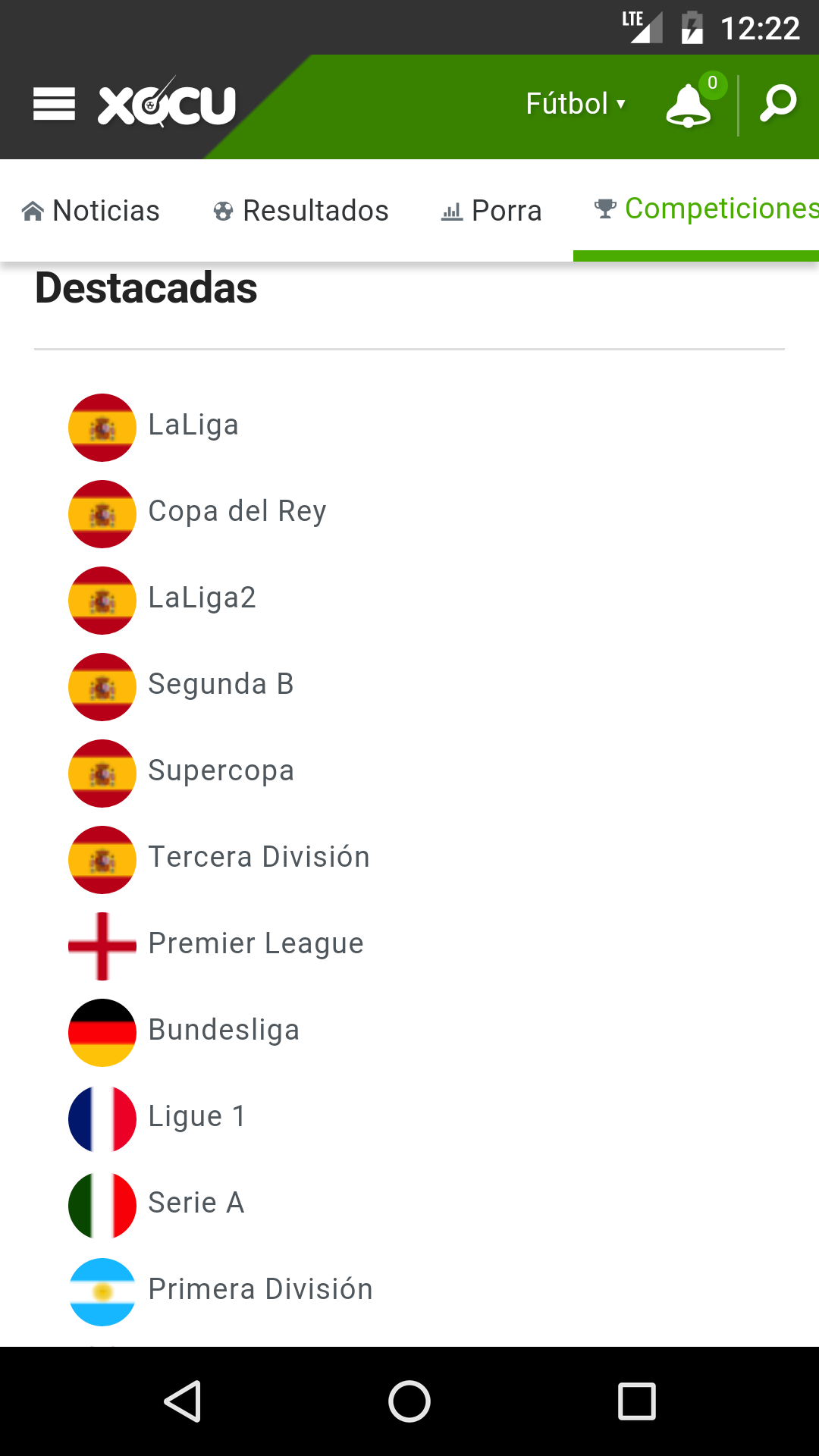Open Segunda B competition
Image resolution: width=819 pixels, height=1456 pixels.
pyautogui.click(x=221, y=684)
